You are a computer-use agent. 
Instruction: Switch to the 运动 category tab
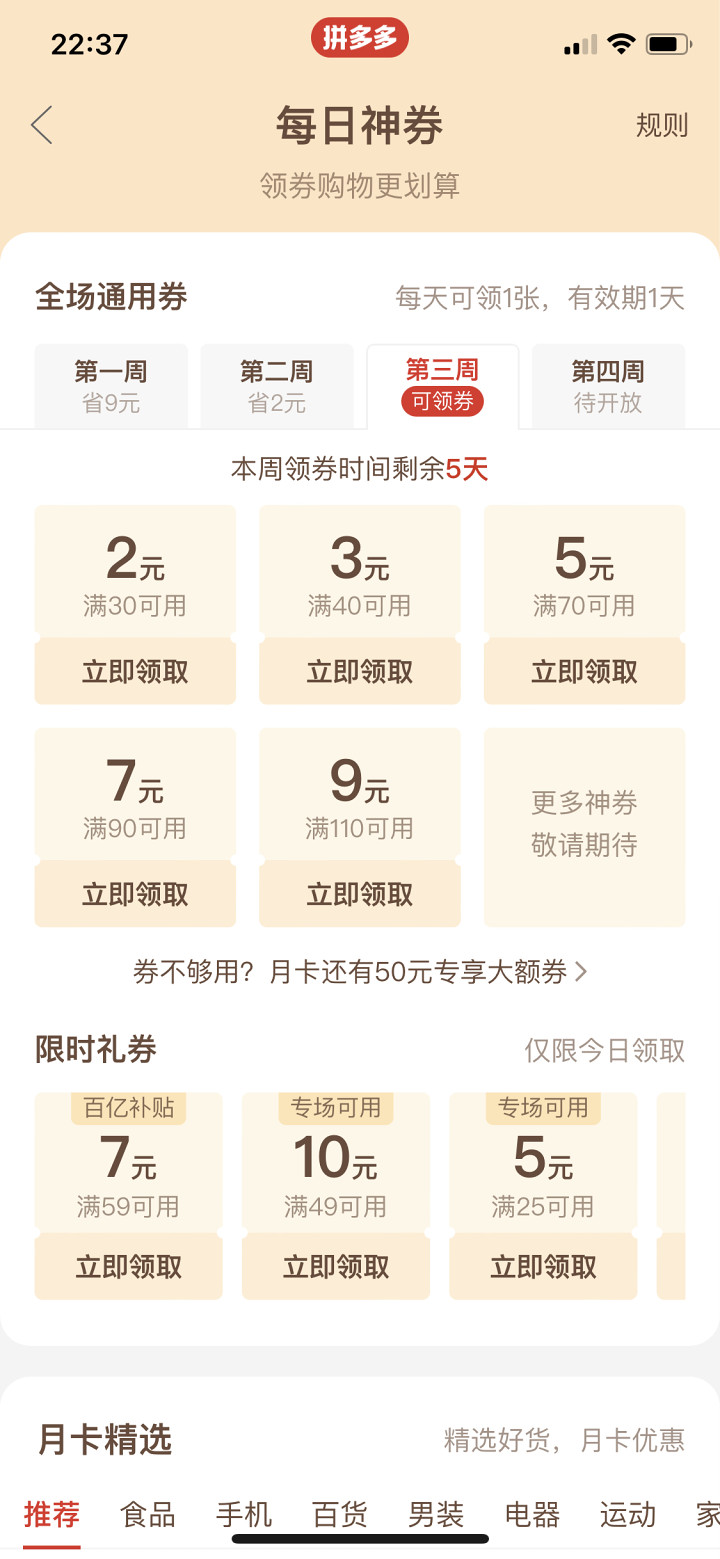[628, 1515]
